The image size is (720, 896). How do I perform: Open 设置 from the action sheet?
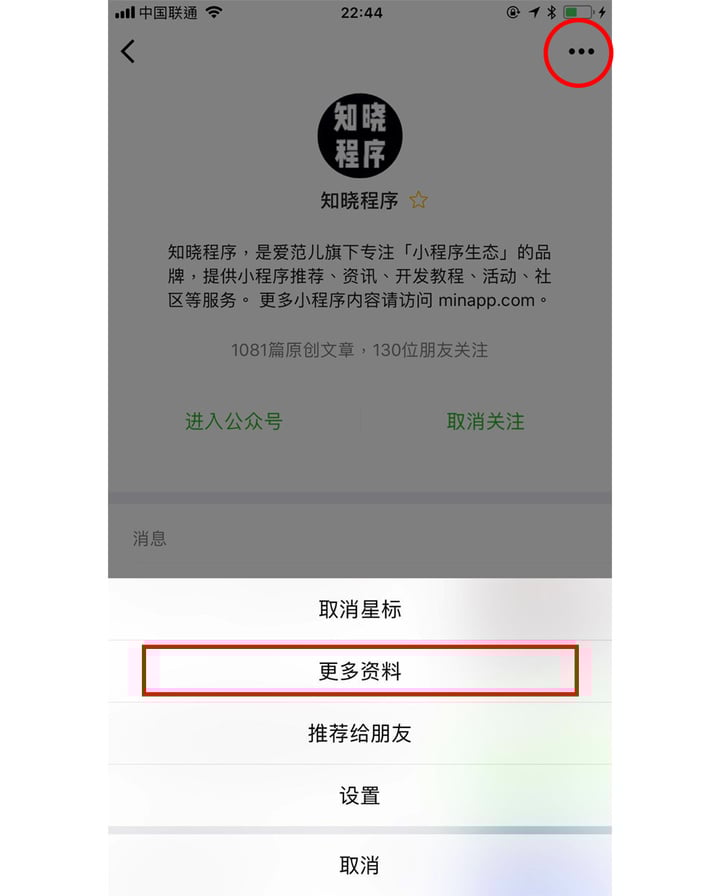coord(360,796)
